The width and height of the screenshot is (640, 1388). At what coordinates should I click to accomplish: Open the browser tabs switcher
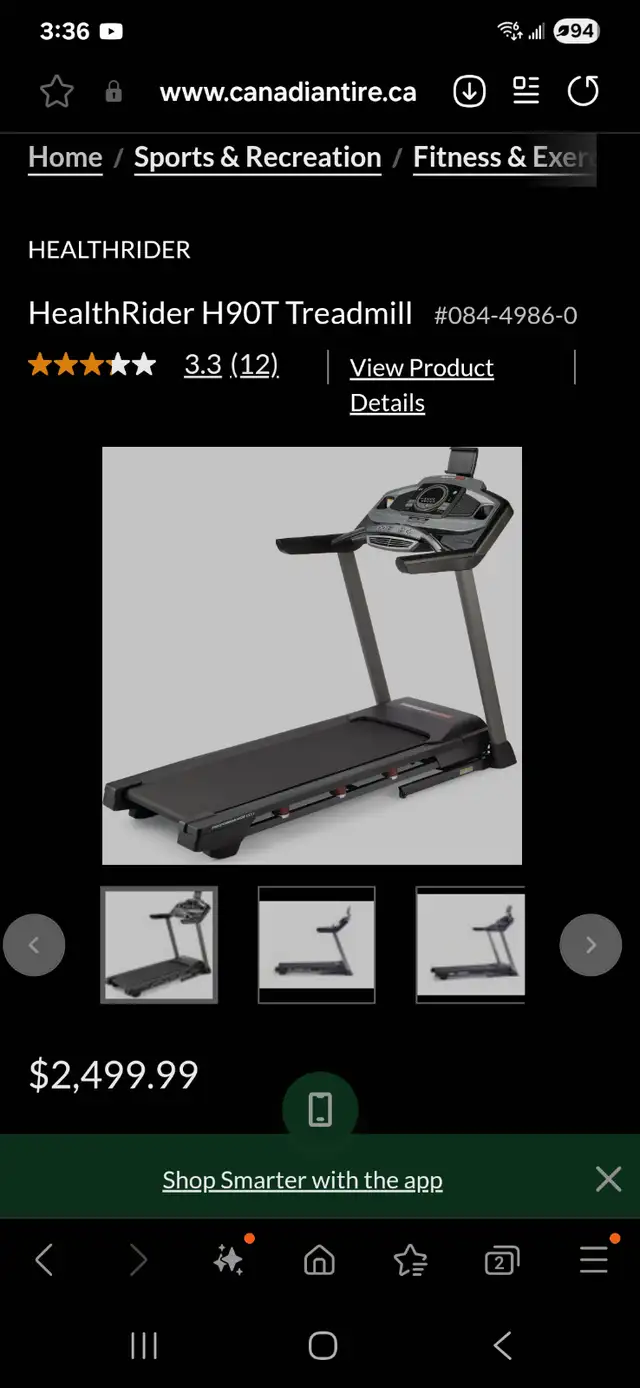(x=501, y=1261)
